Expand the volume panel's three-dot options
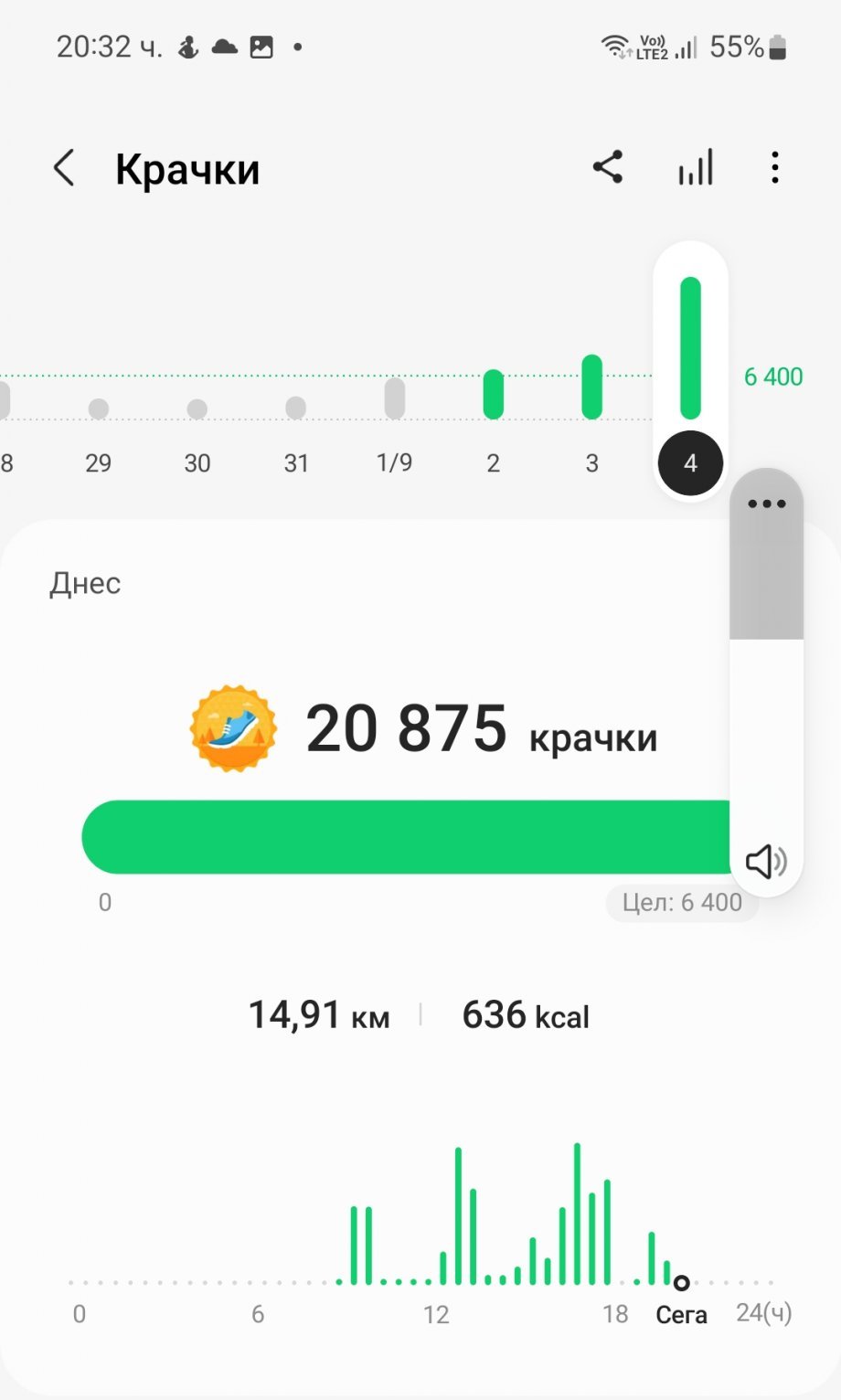This screenshot has width=841, height=1400. tap(766, 504)
